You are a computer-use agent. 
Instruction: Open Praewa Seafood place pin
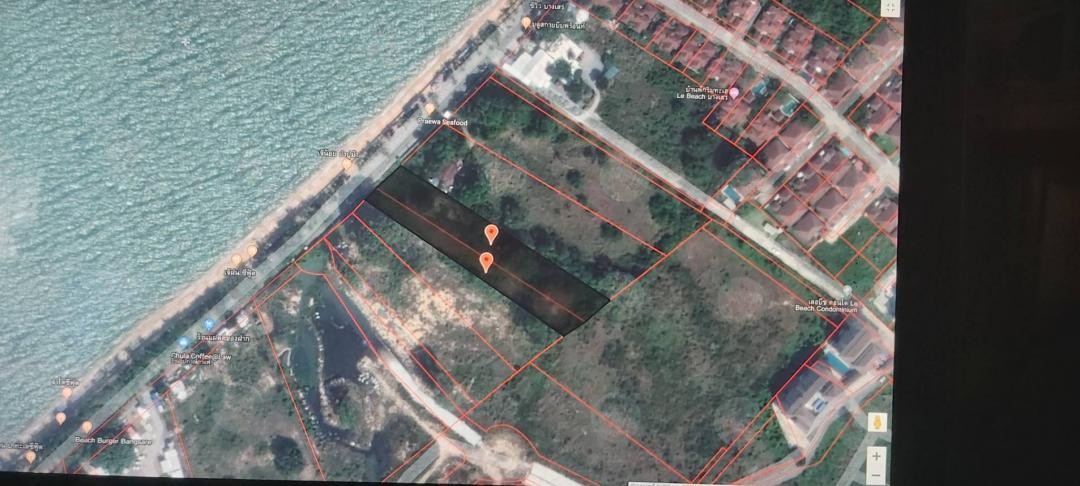(430, 109)
